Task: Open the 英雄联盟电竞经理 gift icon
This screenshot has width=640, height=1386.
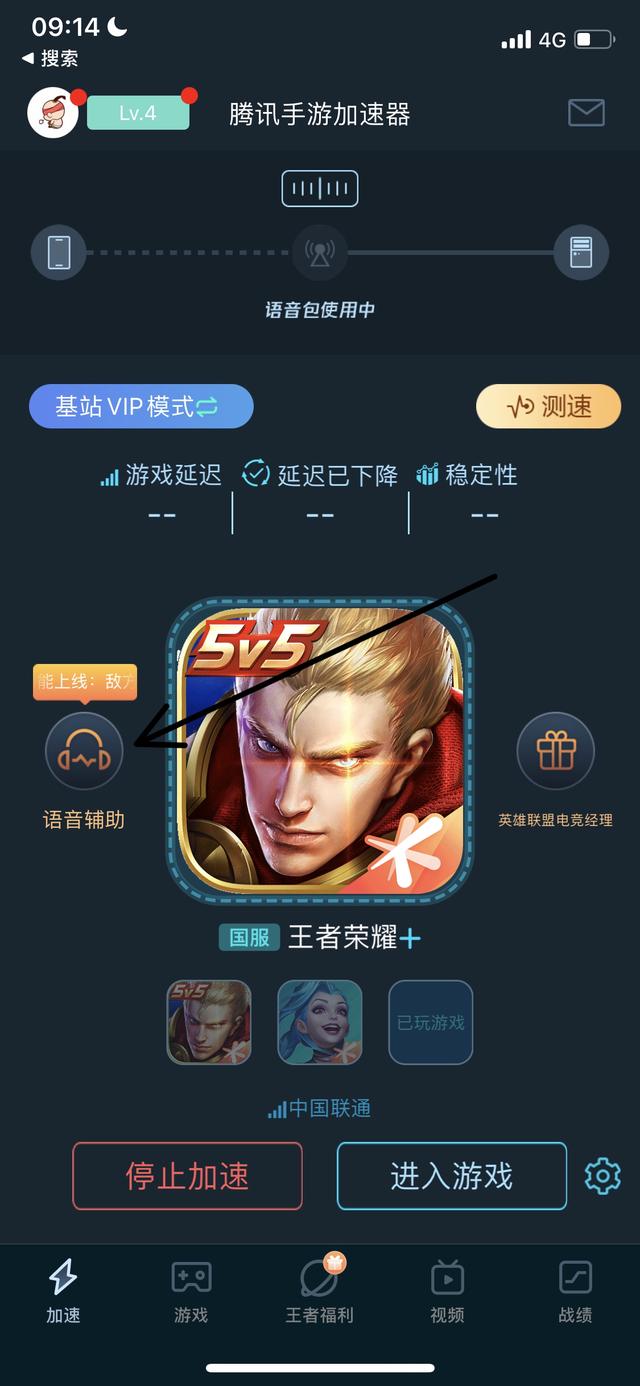Action: (x=555, y=751)
